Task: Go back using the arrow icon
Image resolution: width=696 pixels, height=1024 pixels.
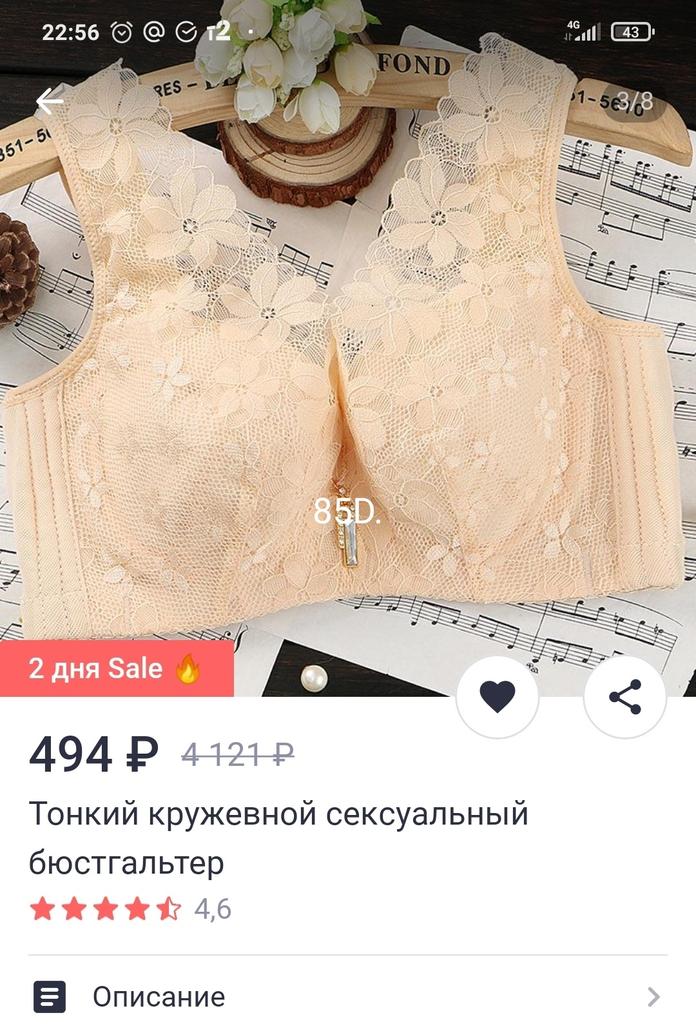Action: click(49, 101)
